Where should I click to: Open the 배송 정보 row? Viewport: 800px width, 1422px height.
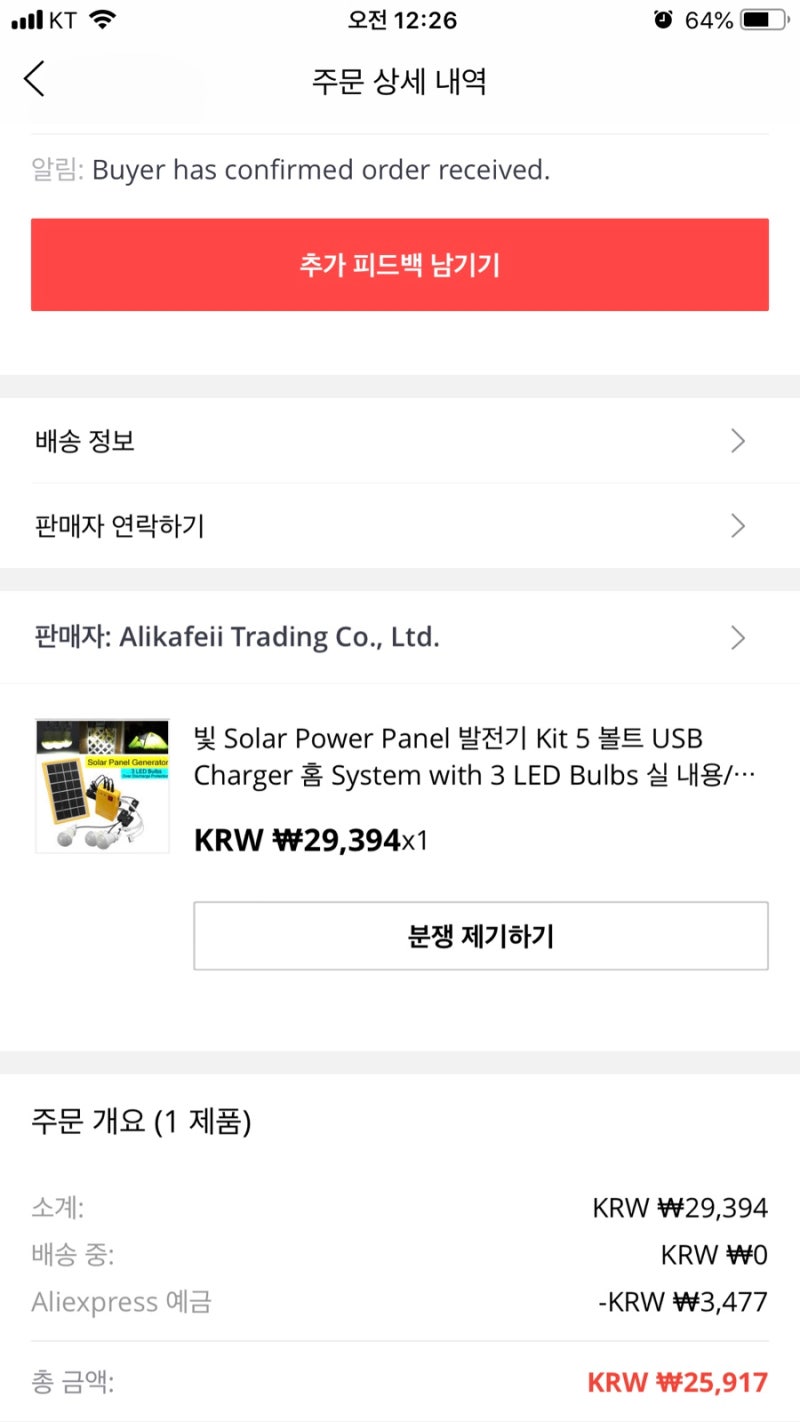(400, 441)
